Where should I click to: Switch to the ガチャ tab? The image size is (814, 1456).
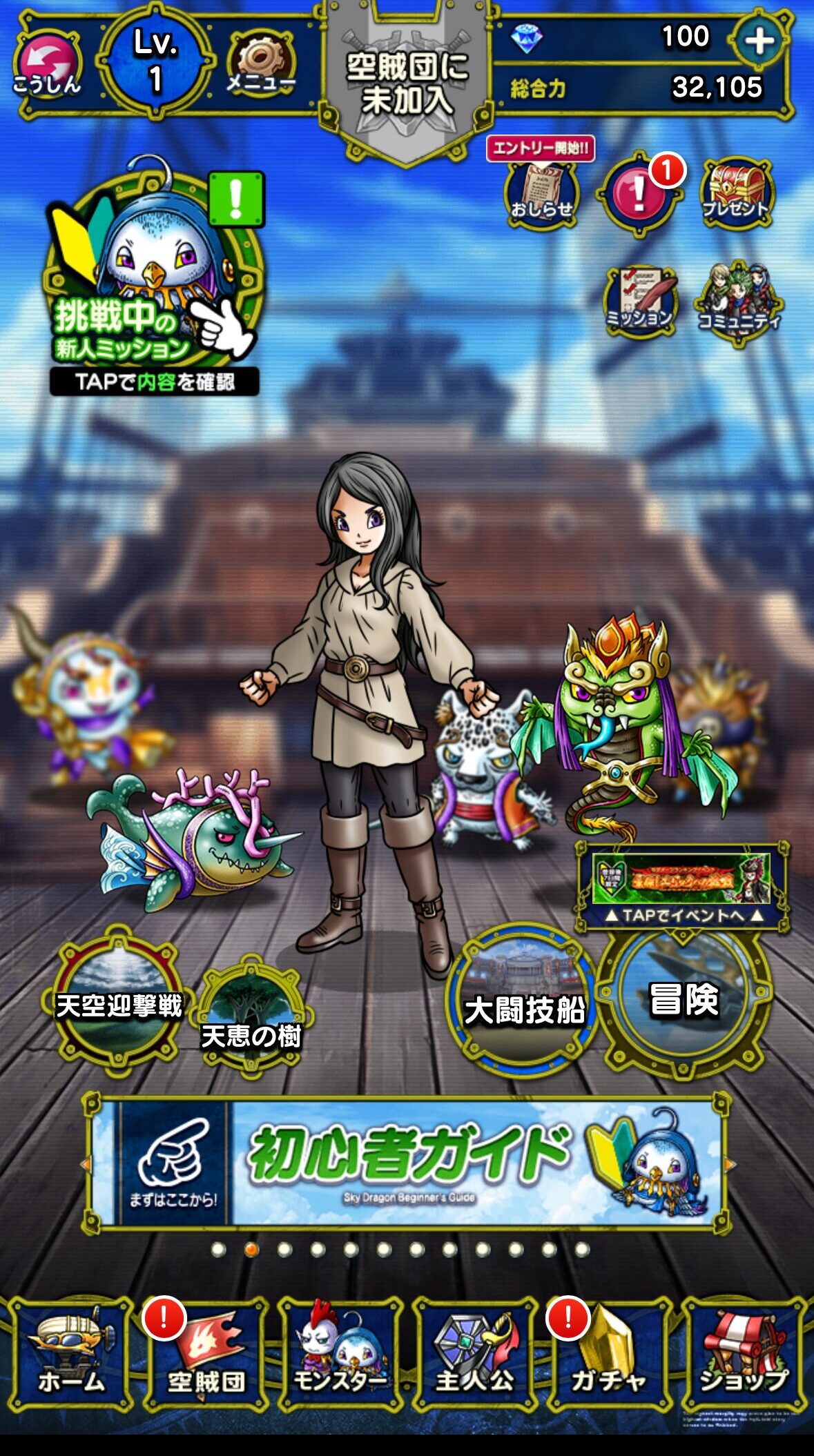tap(609, 1357)
